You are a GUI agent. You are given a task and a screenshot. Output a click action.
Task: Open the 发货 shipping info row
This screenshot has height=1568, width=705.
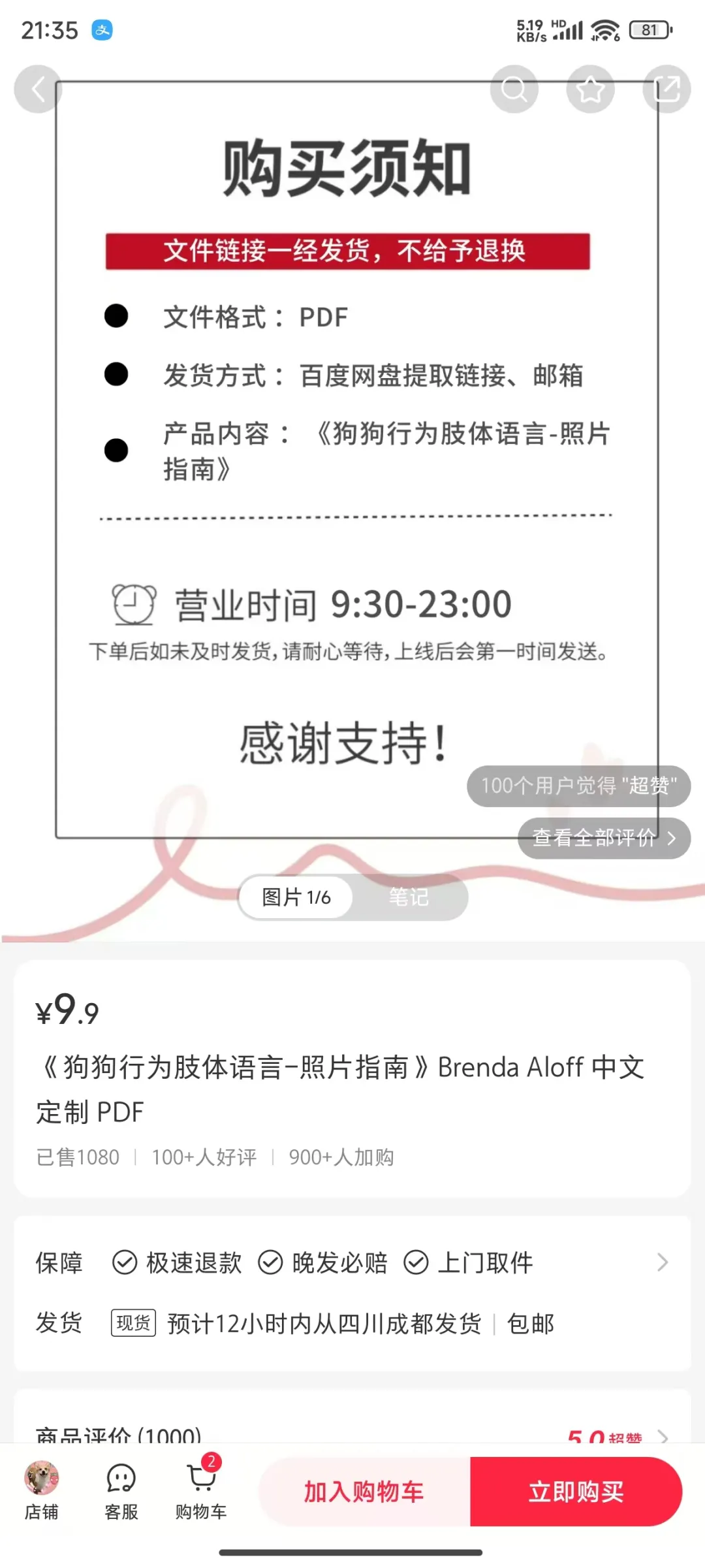point(352,1324)
